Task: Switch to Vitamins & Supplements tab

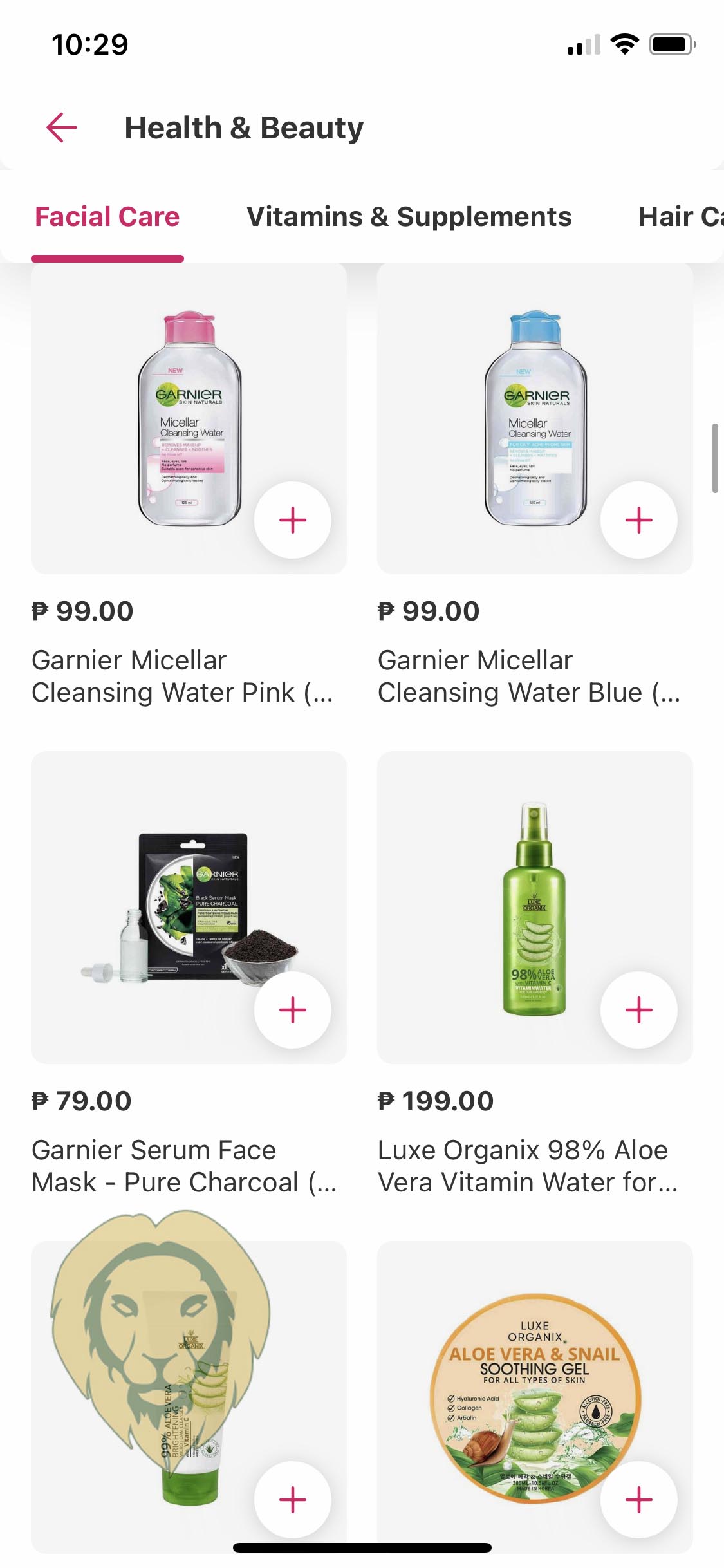Action: (x=409, y=217)
